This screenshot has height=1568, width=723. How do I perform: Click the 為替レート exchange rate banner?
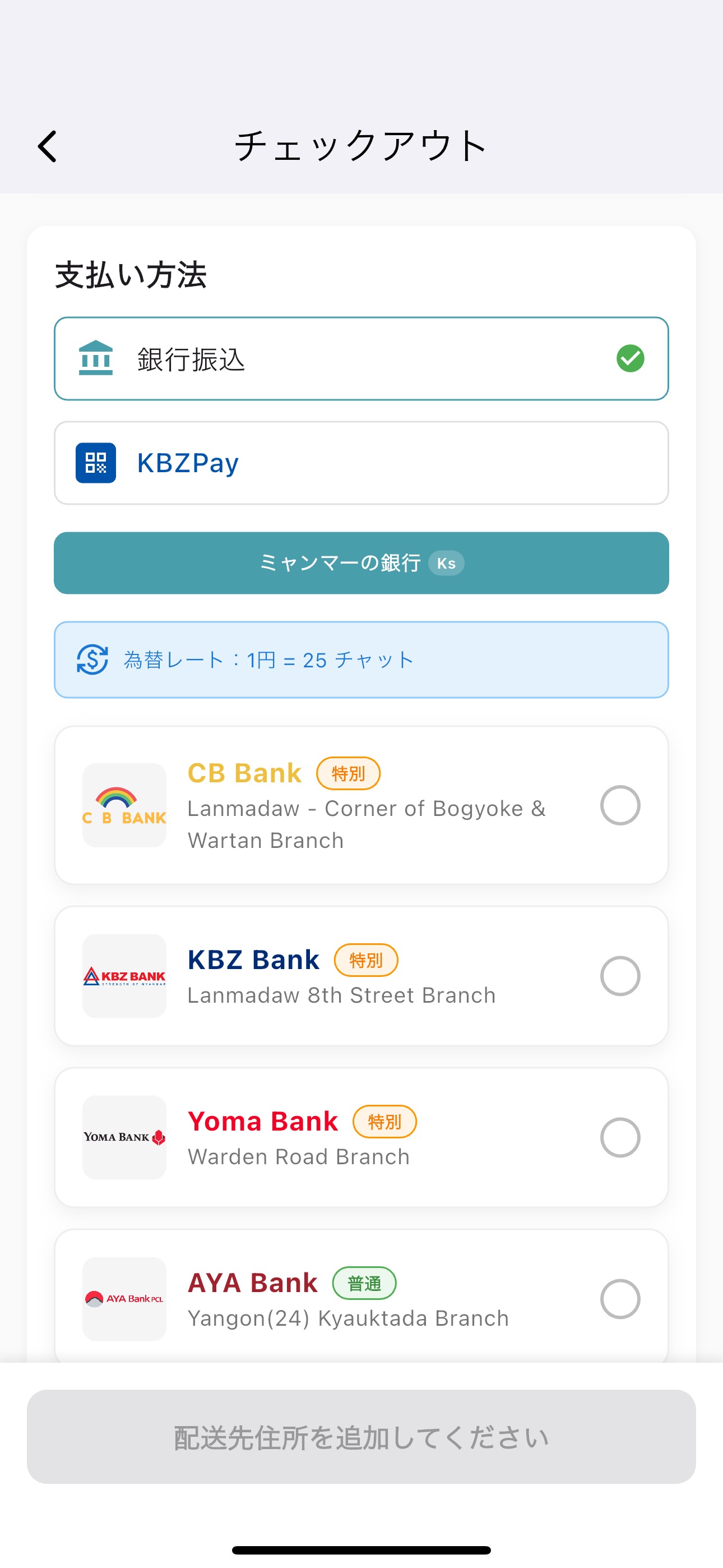[x=361, y=660]
